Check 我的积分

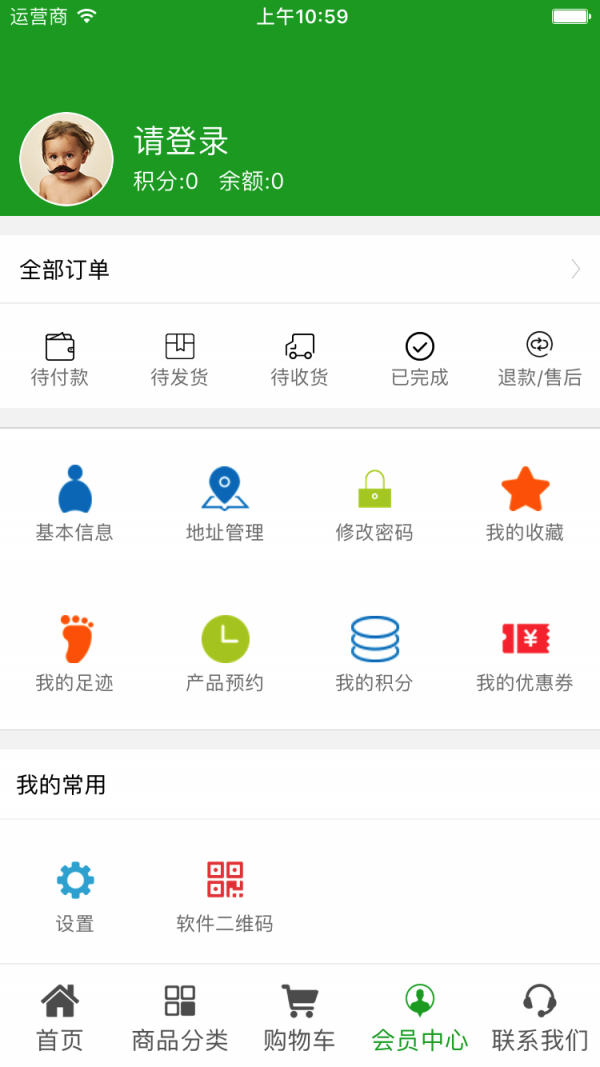pyautogui.click(x=374, y=653)
